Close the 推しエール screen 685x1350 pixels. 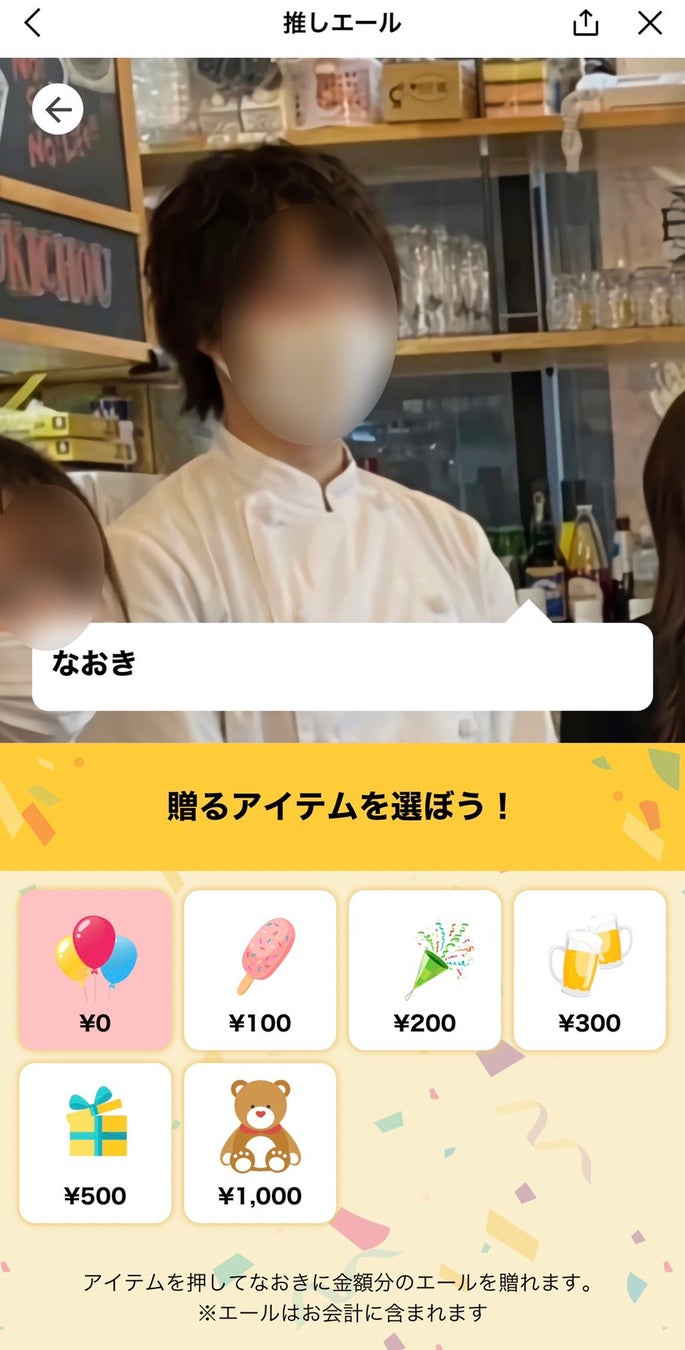650,23
